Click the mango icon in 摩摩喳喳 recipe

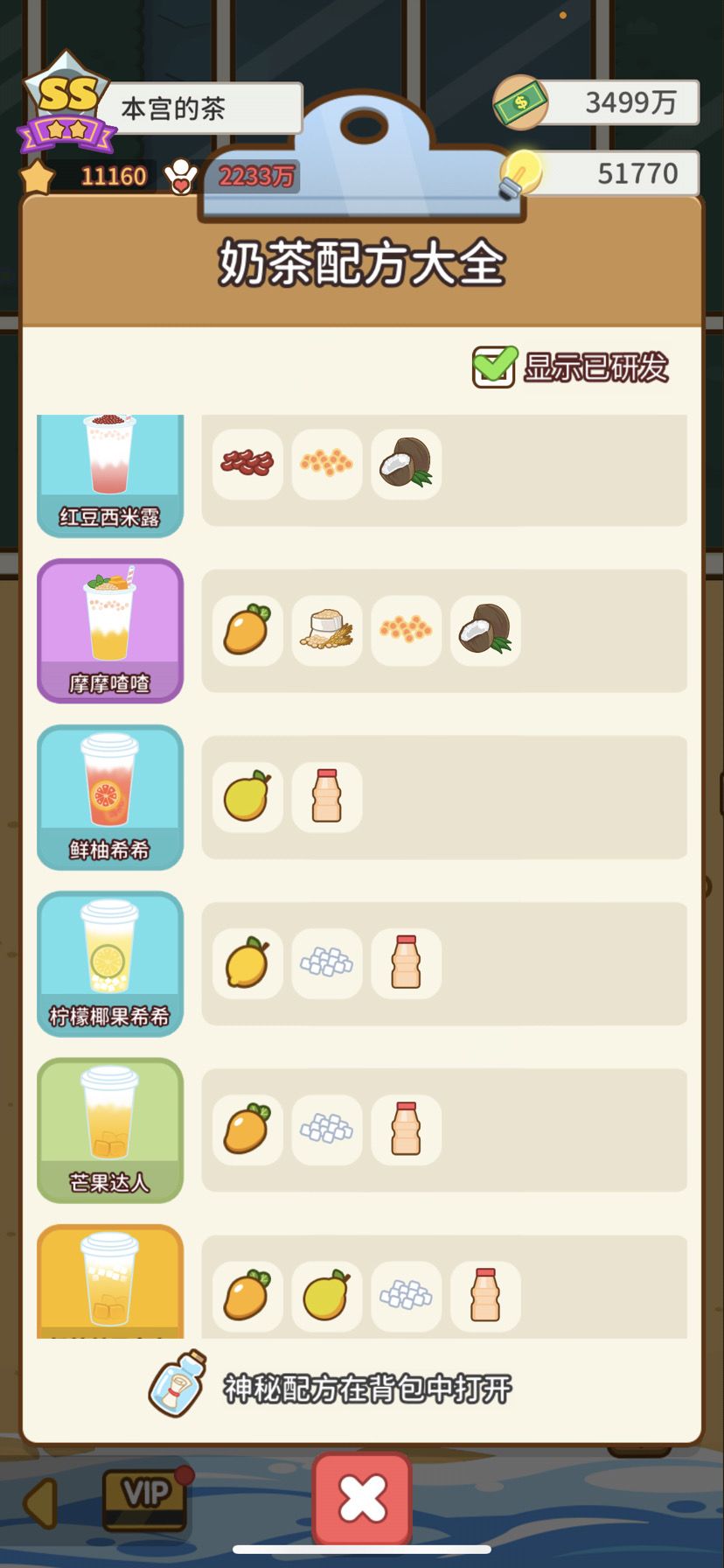tap(247, 630)
